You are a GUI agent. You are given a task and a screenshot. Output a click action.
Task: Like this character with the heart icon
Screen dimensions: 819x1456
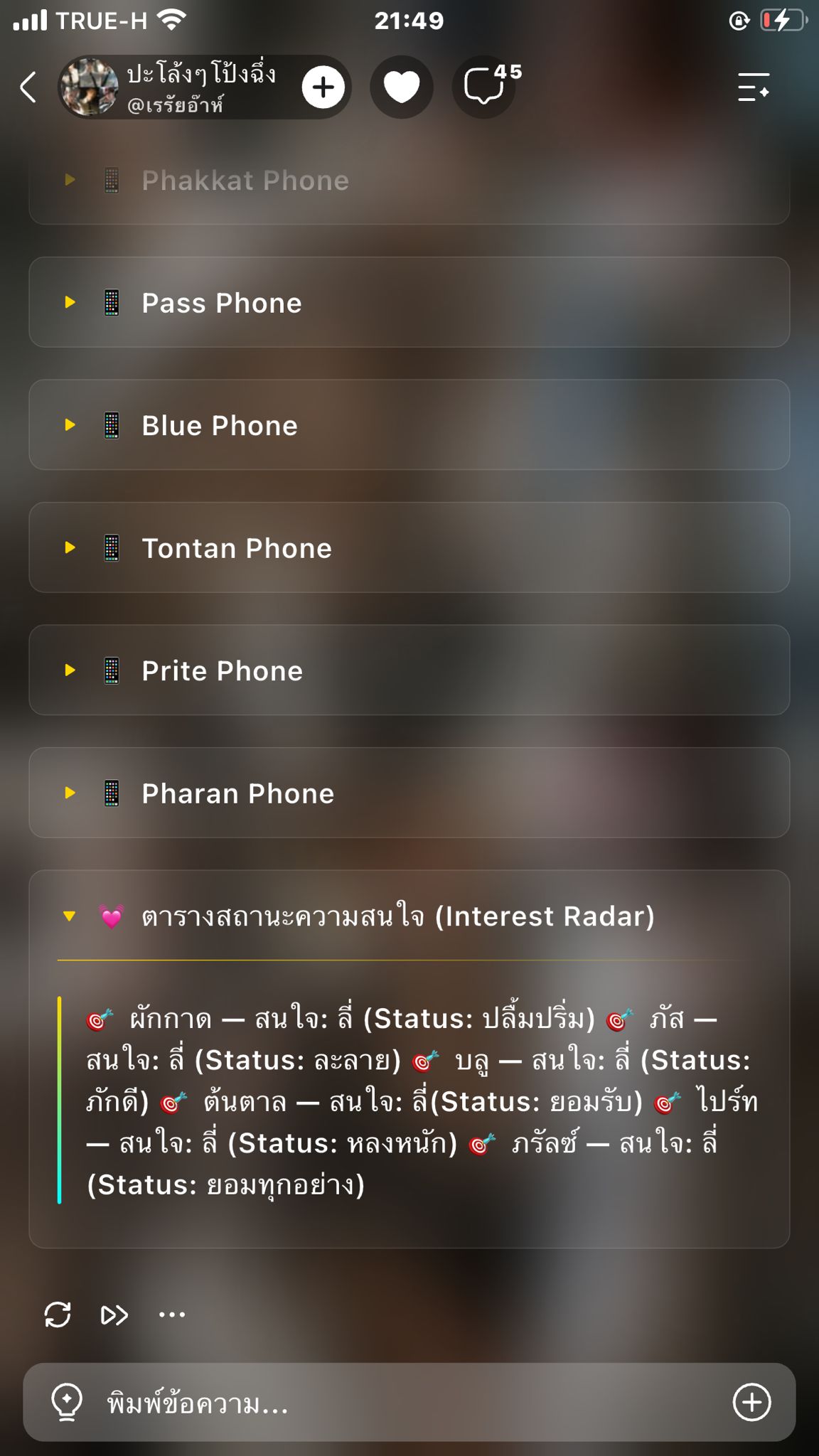tap(402, 87)
